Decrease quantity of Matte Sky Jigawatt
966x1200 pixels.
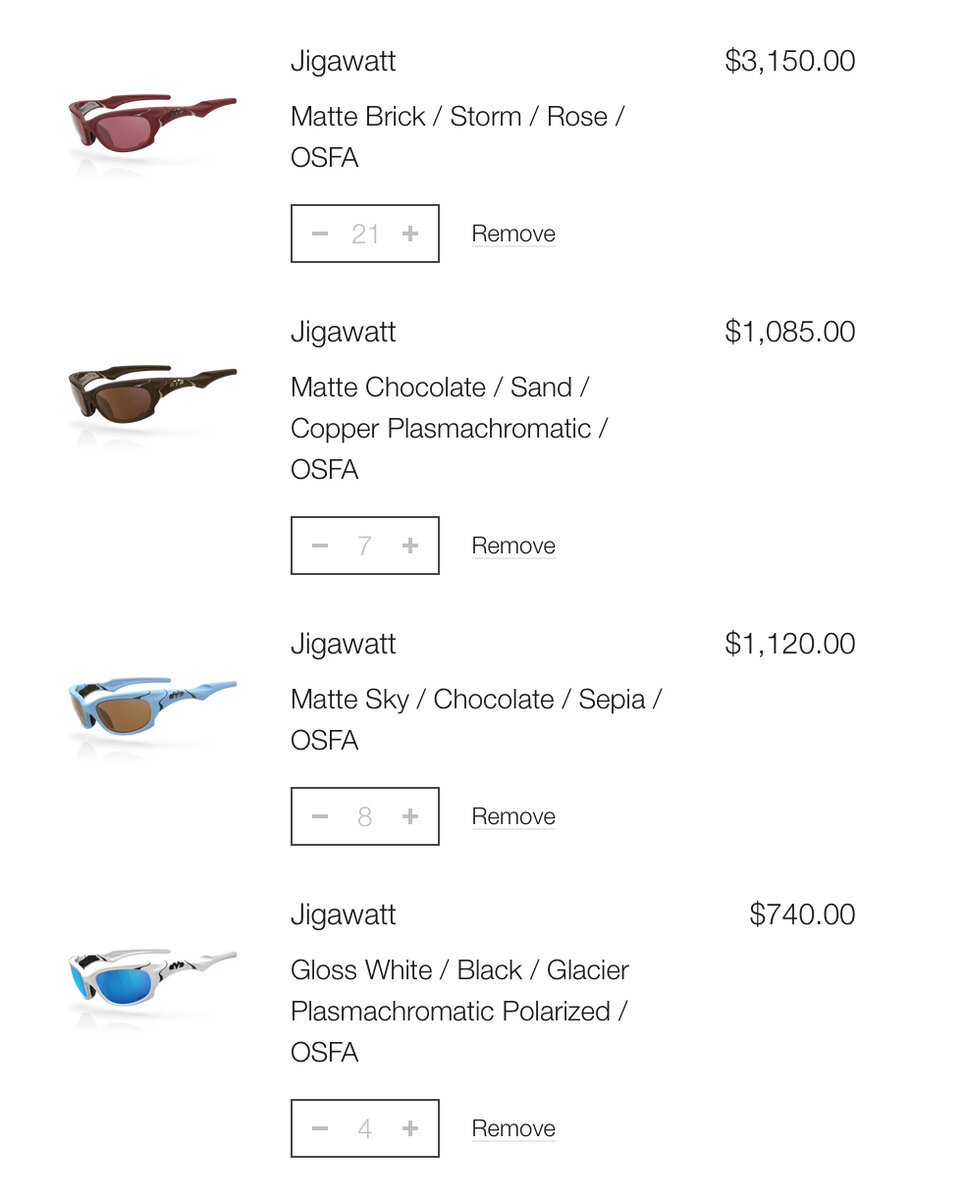point(320,817)
